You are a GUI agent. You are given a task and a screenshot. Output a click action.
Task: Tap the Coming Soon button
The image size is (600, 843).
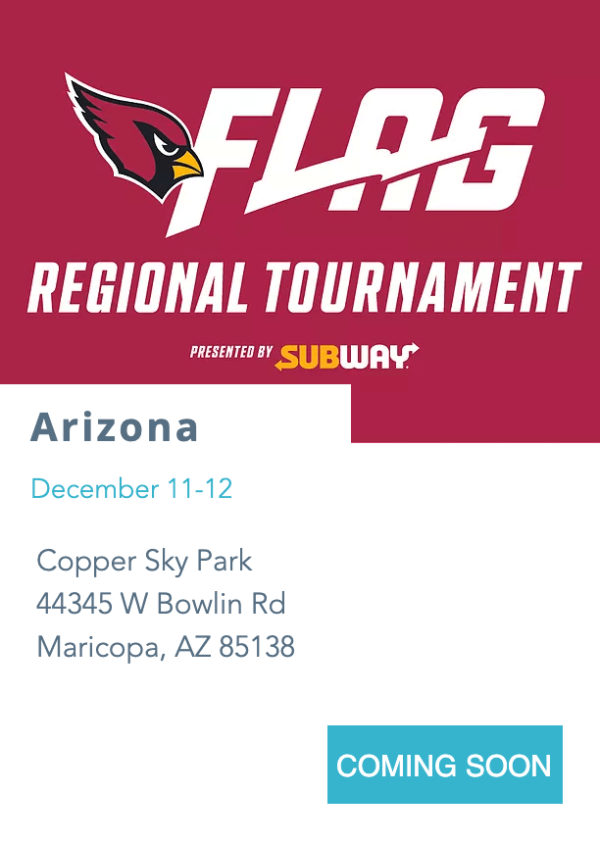click(444, 765)
